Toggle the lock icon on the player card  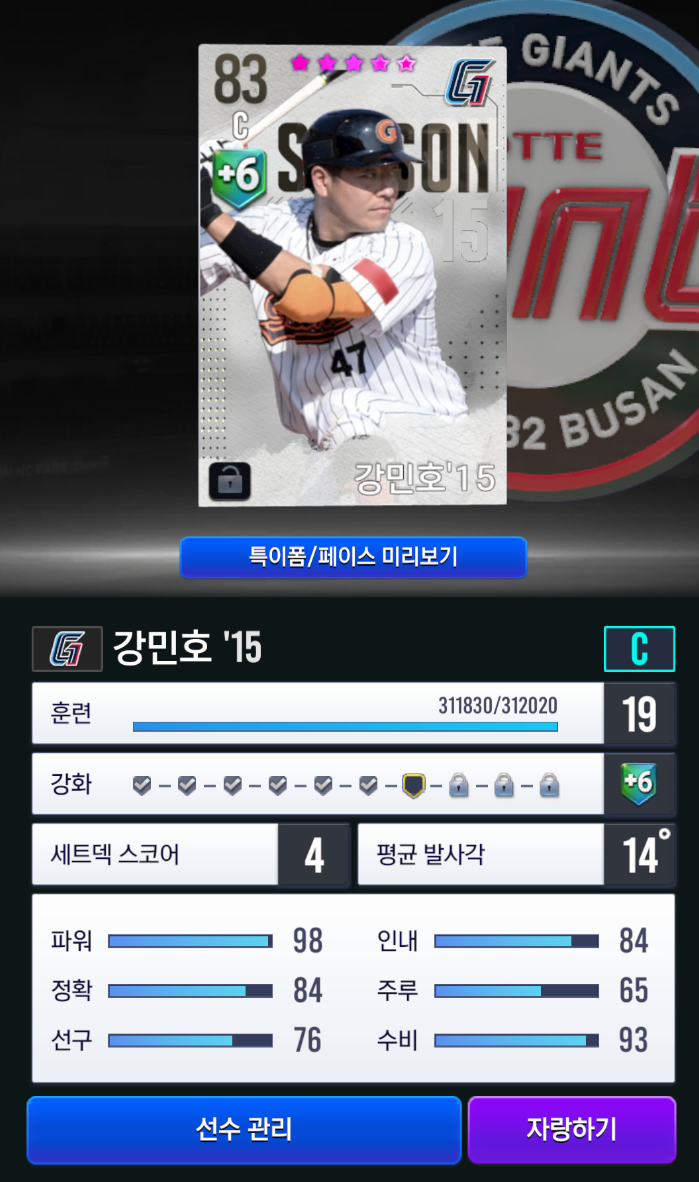click(230, 481)
